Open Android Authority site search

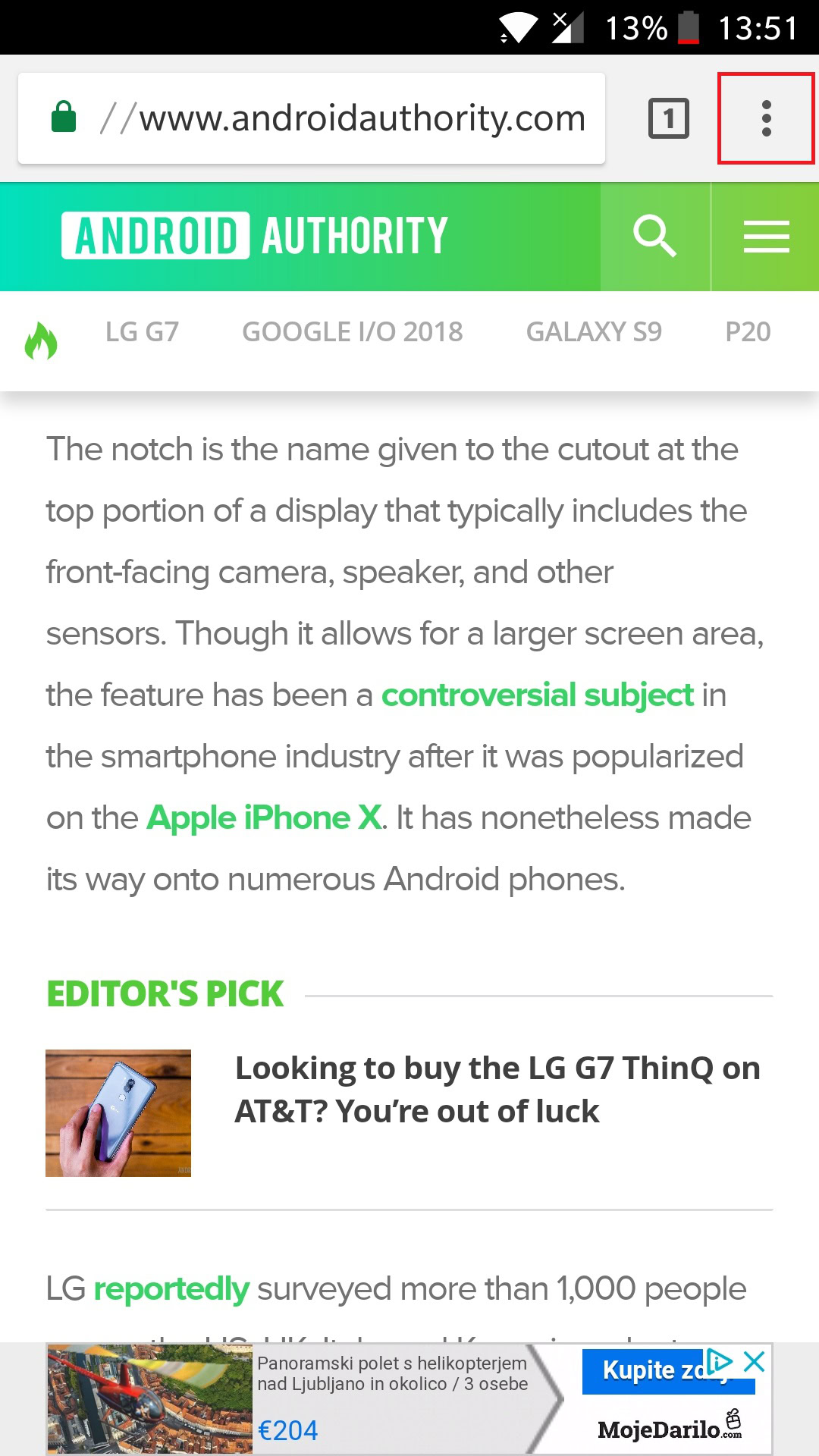tap(654, 237)
